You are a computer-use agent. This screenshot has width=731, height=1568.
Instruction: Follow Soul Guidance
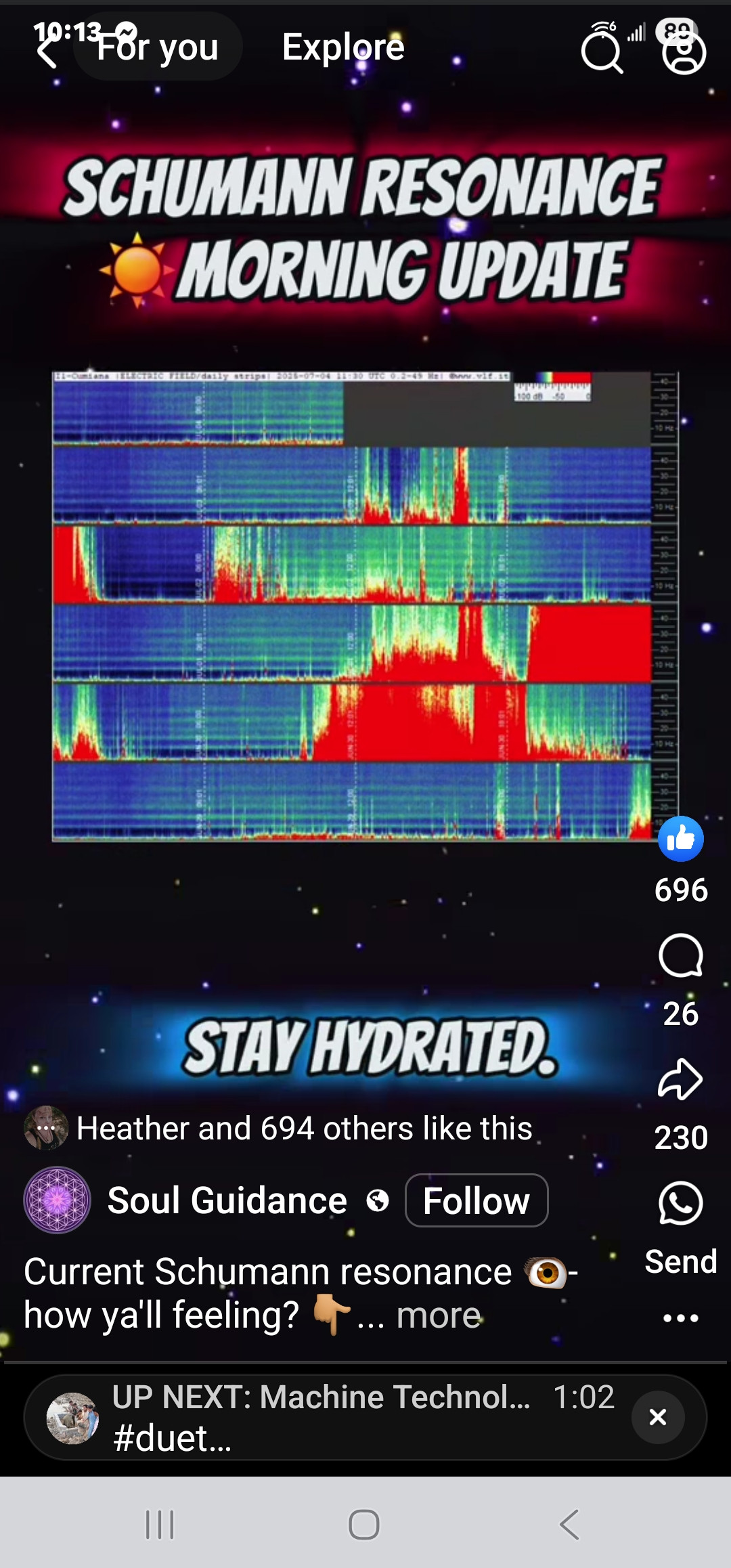[476, 1200]
